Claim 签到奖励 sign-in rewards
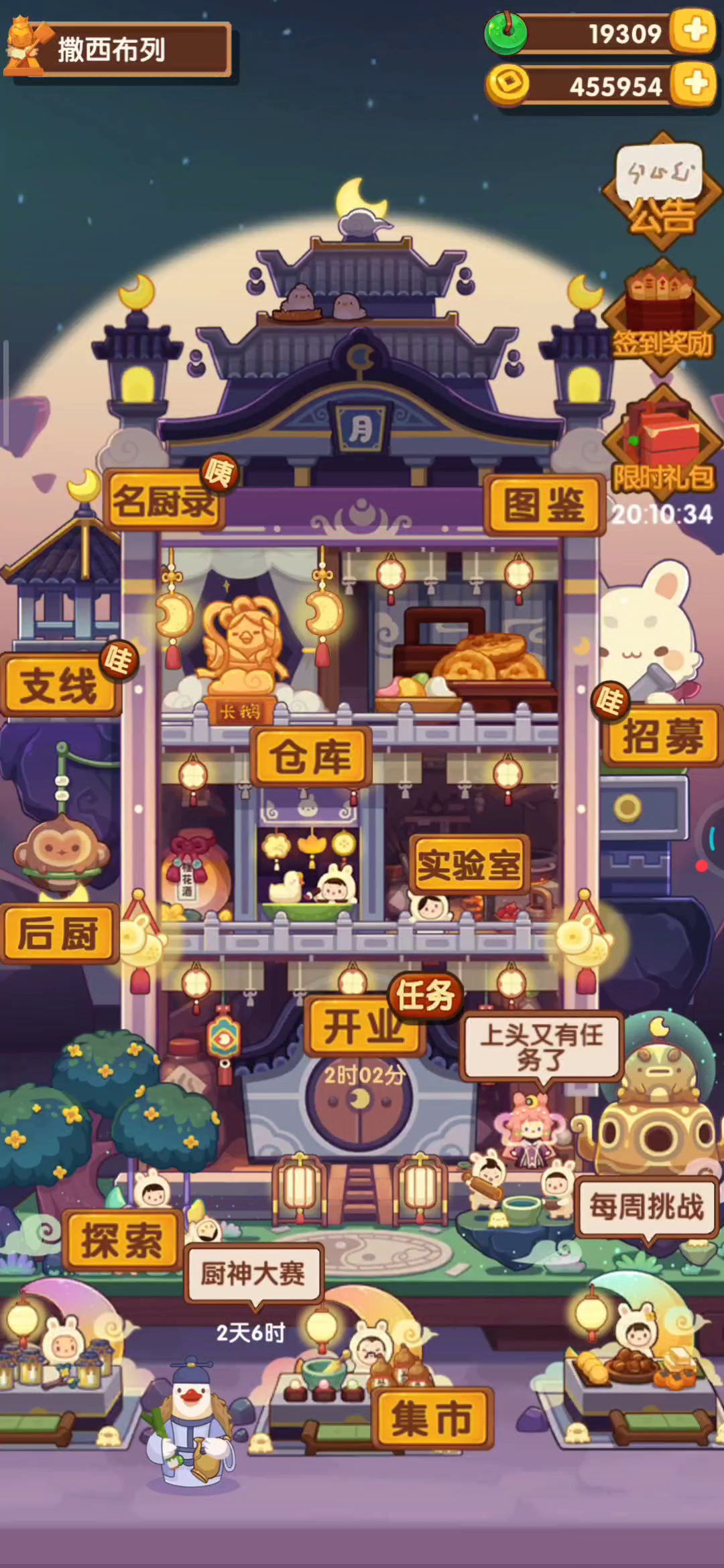The width and height of the screenshot is (724, 1568). coord(661,318)
